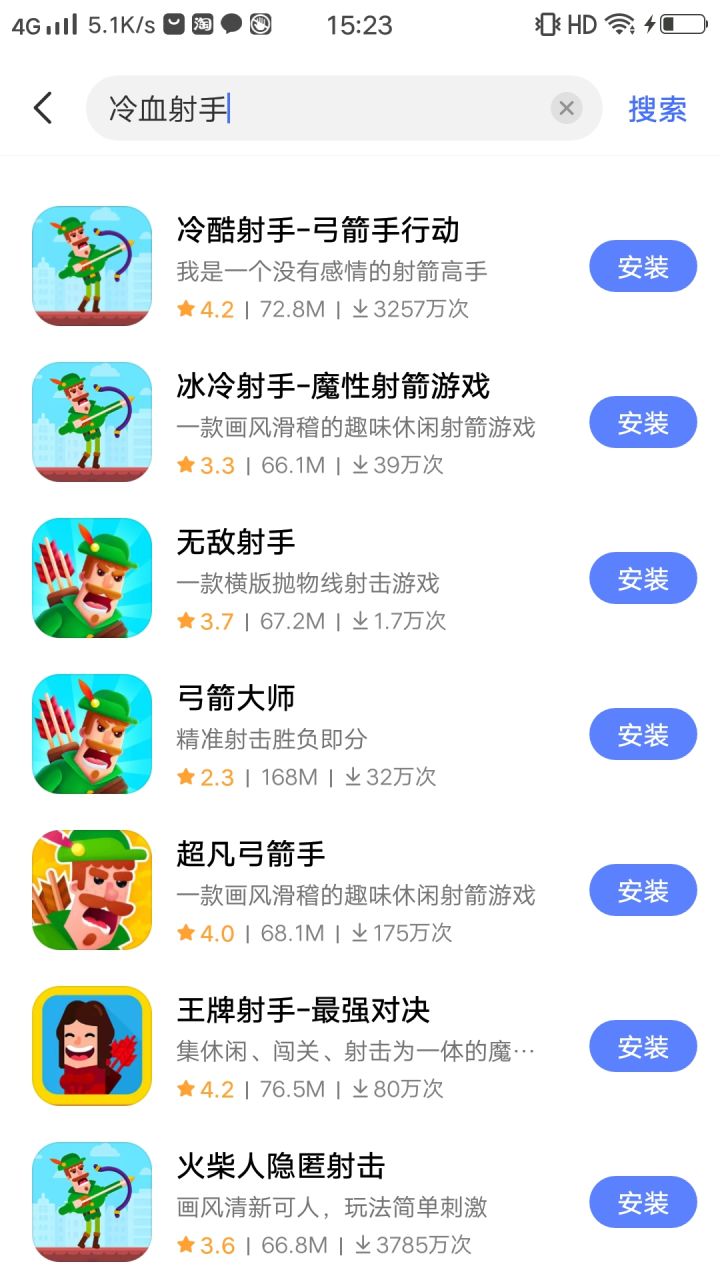Tap the 搜索 search button
This screenshot has width=720, height=1280.
coord(657,109)
